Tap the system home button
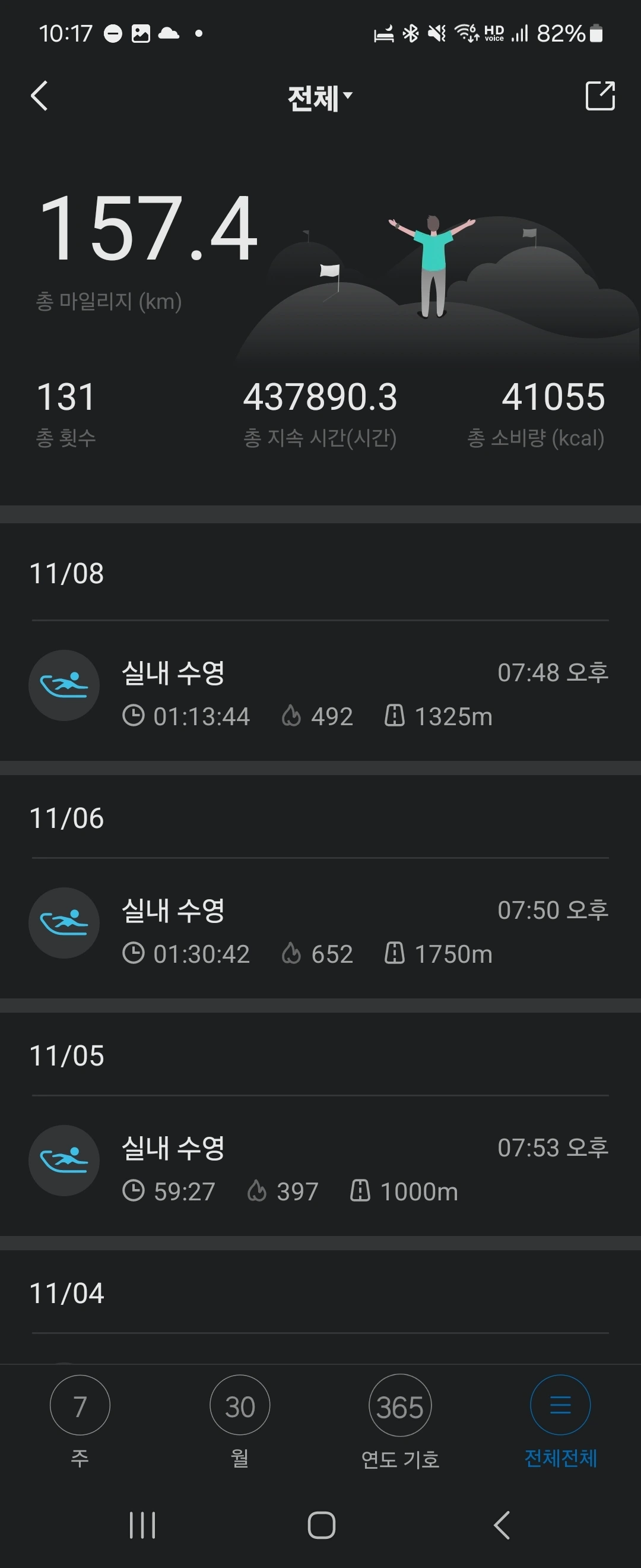The height and width of the screenshot is (1568, 641). coord(321,1525)
